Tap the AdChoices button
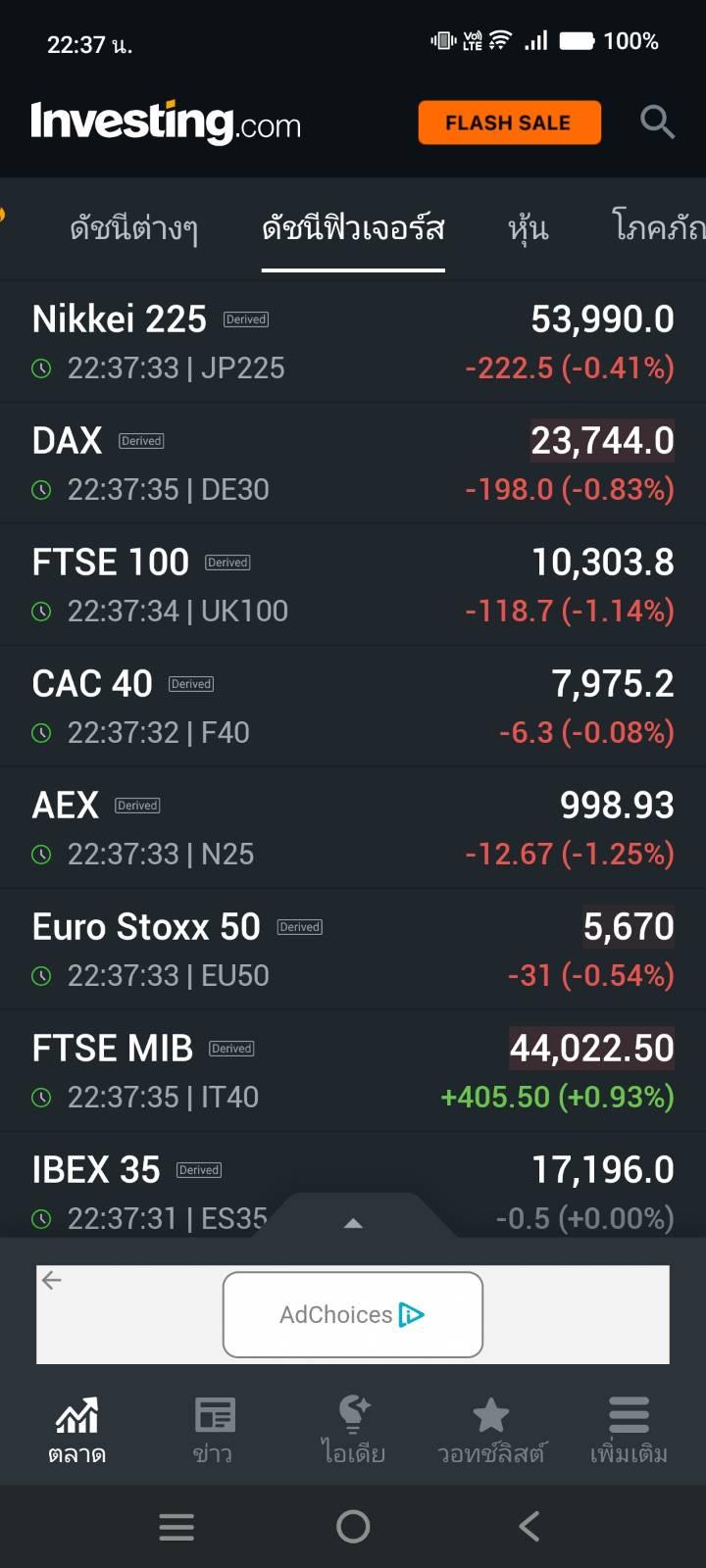The width and height of the screenshot is (706, 1568). [x=353, y=1314]
